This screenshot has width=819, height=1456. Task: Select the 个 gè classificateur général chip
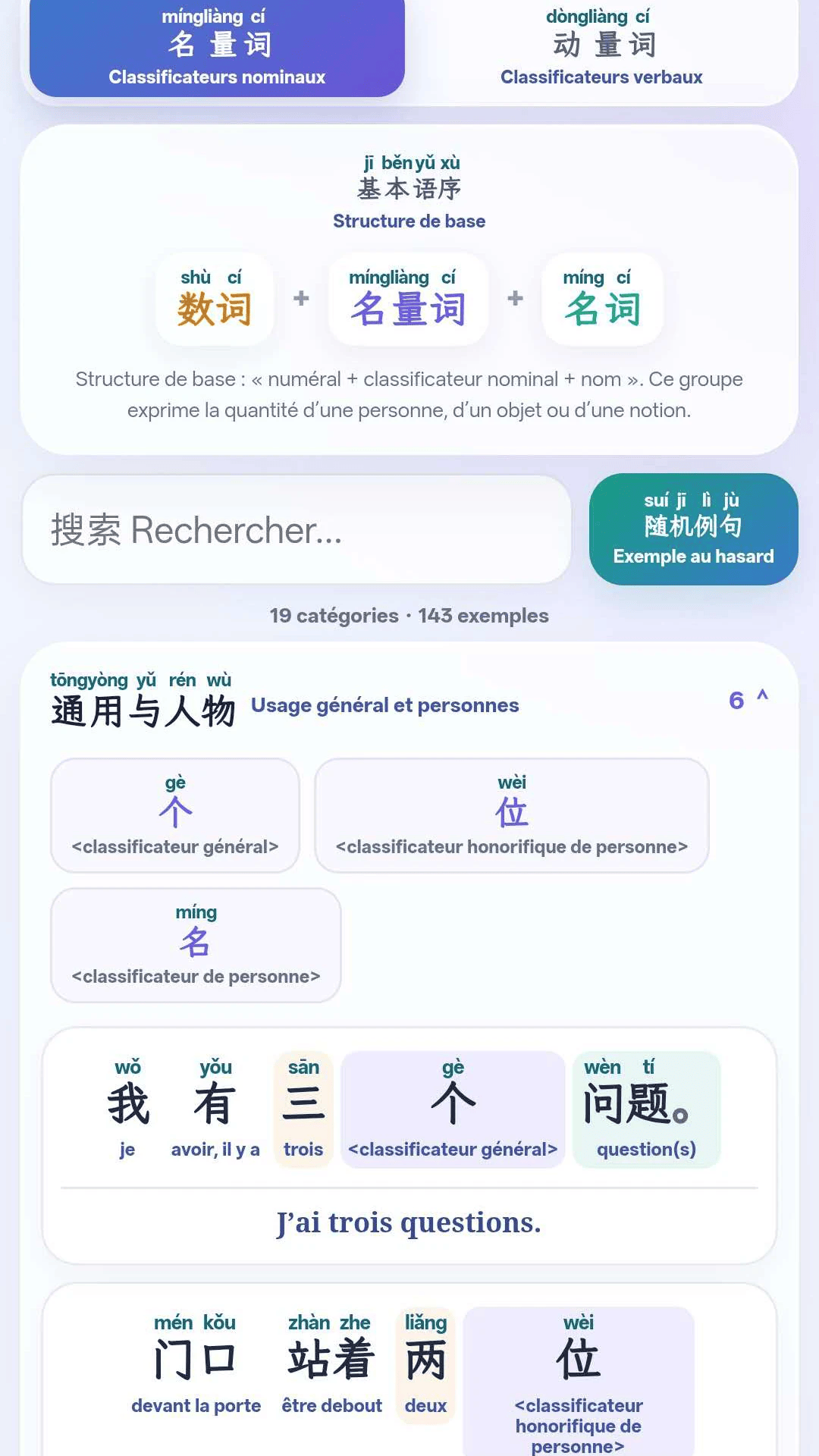pos(175,815)
